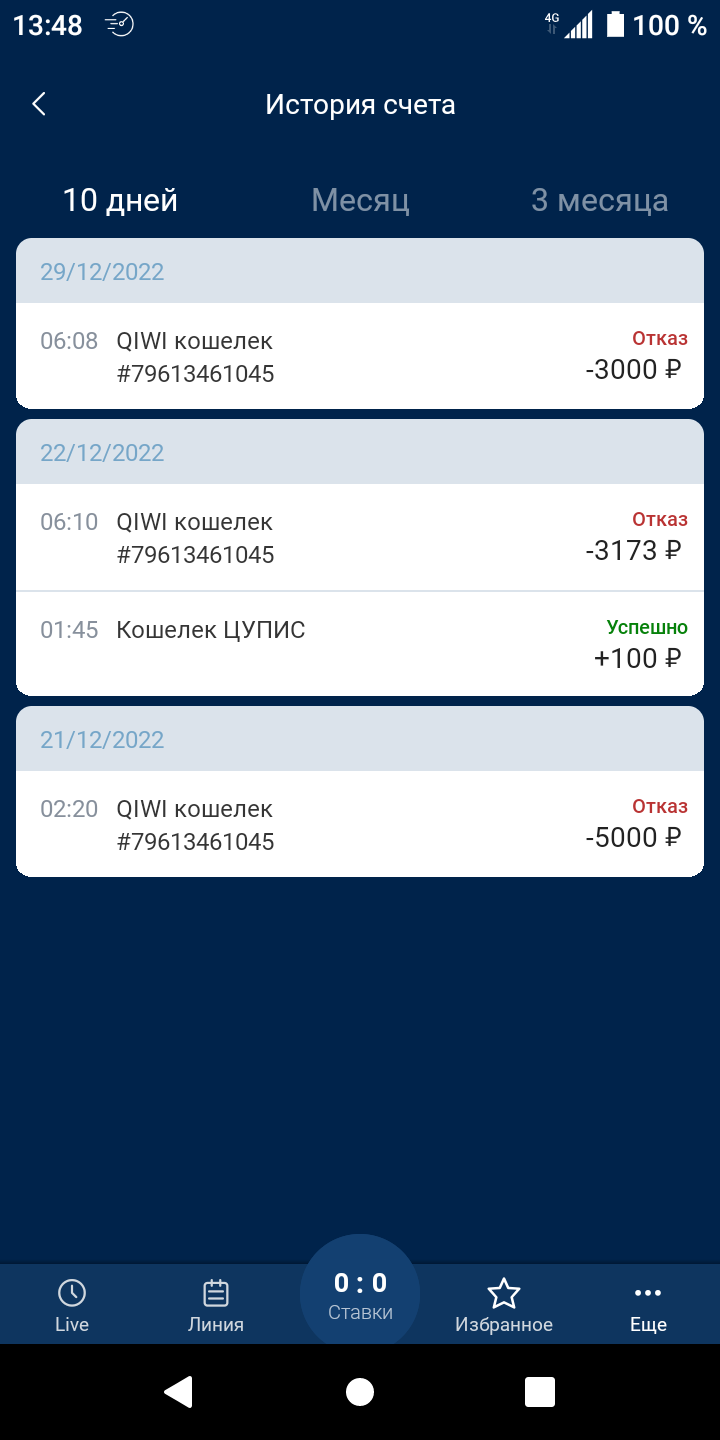Switch to the Месяц period tab
This screenshot has height=1440, width=720.
(360, 200)
